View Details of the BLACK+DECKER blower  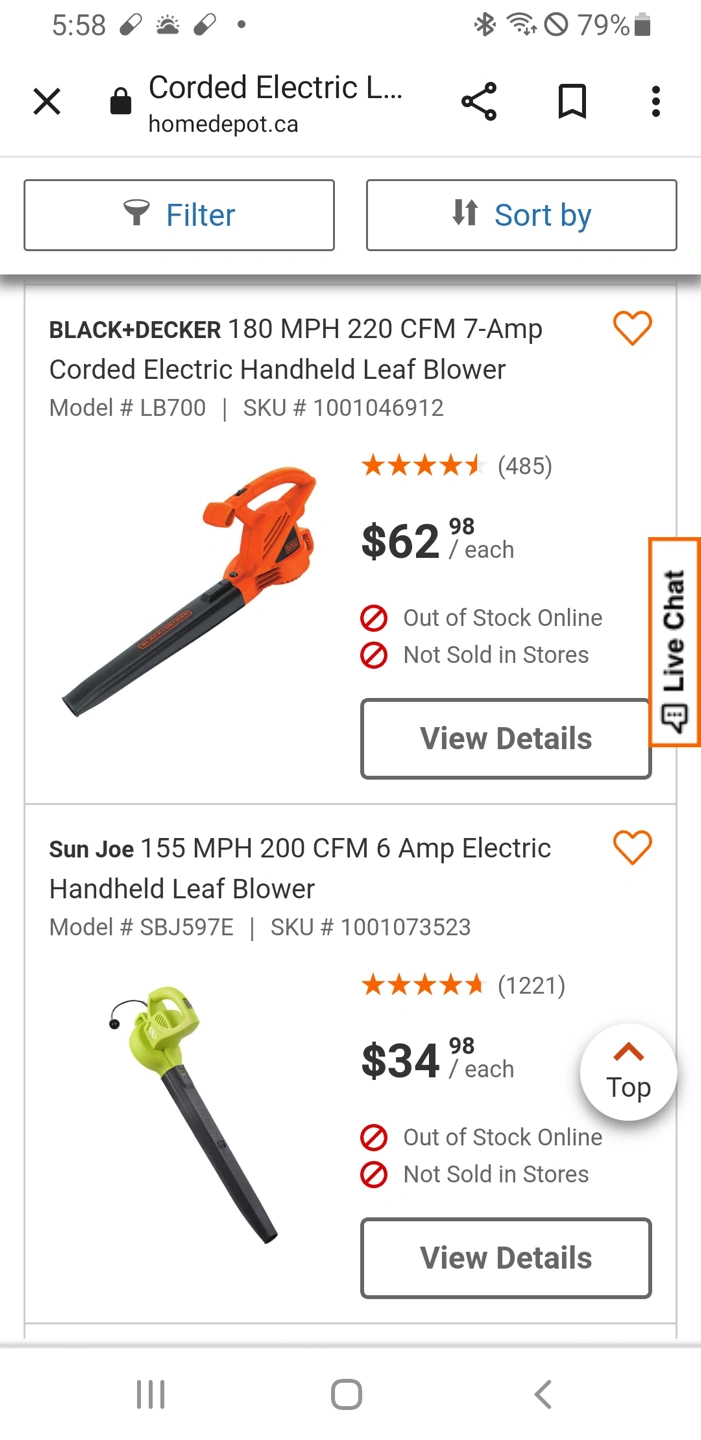506,739
